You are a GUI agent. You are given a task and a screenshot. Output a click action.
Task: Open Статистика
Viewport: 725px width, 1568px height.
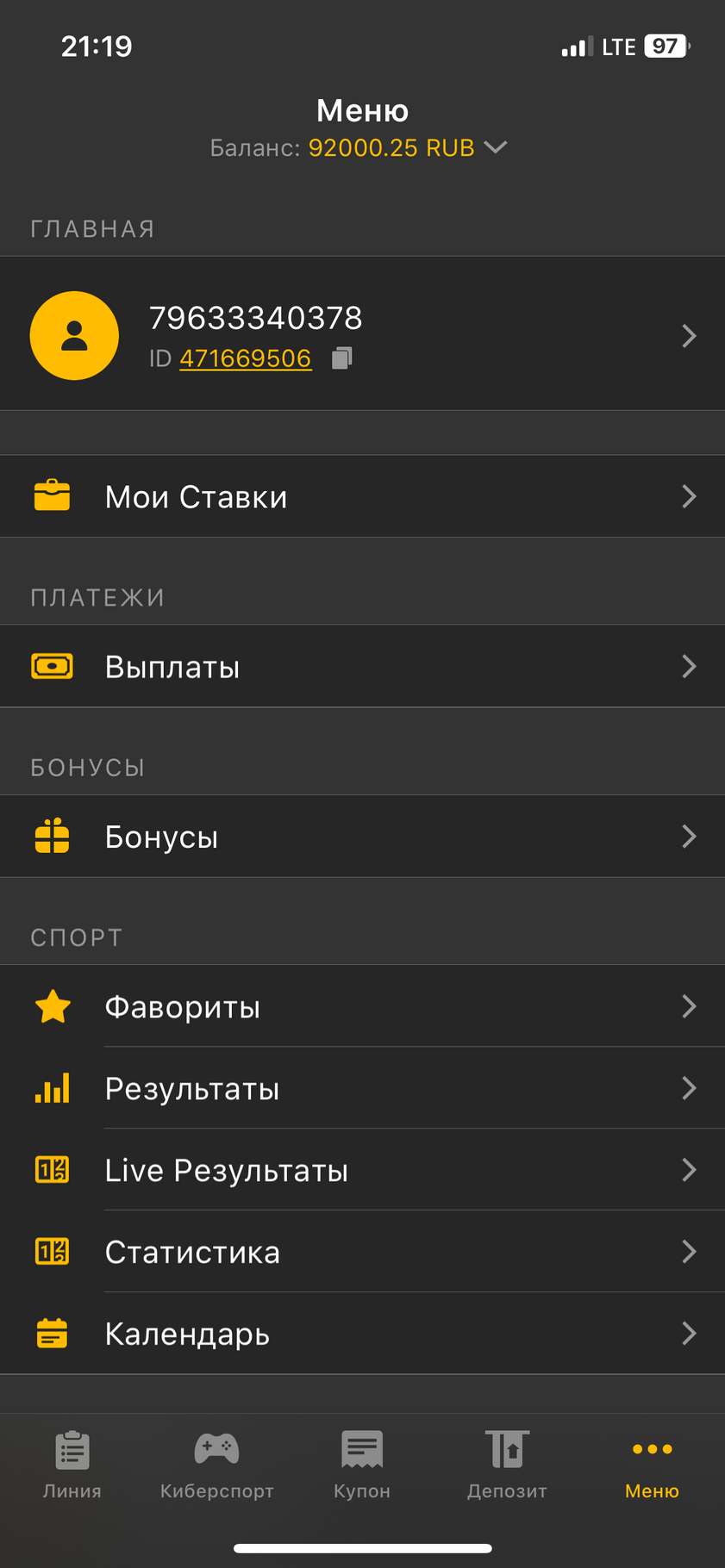click(362, 1252)
